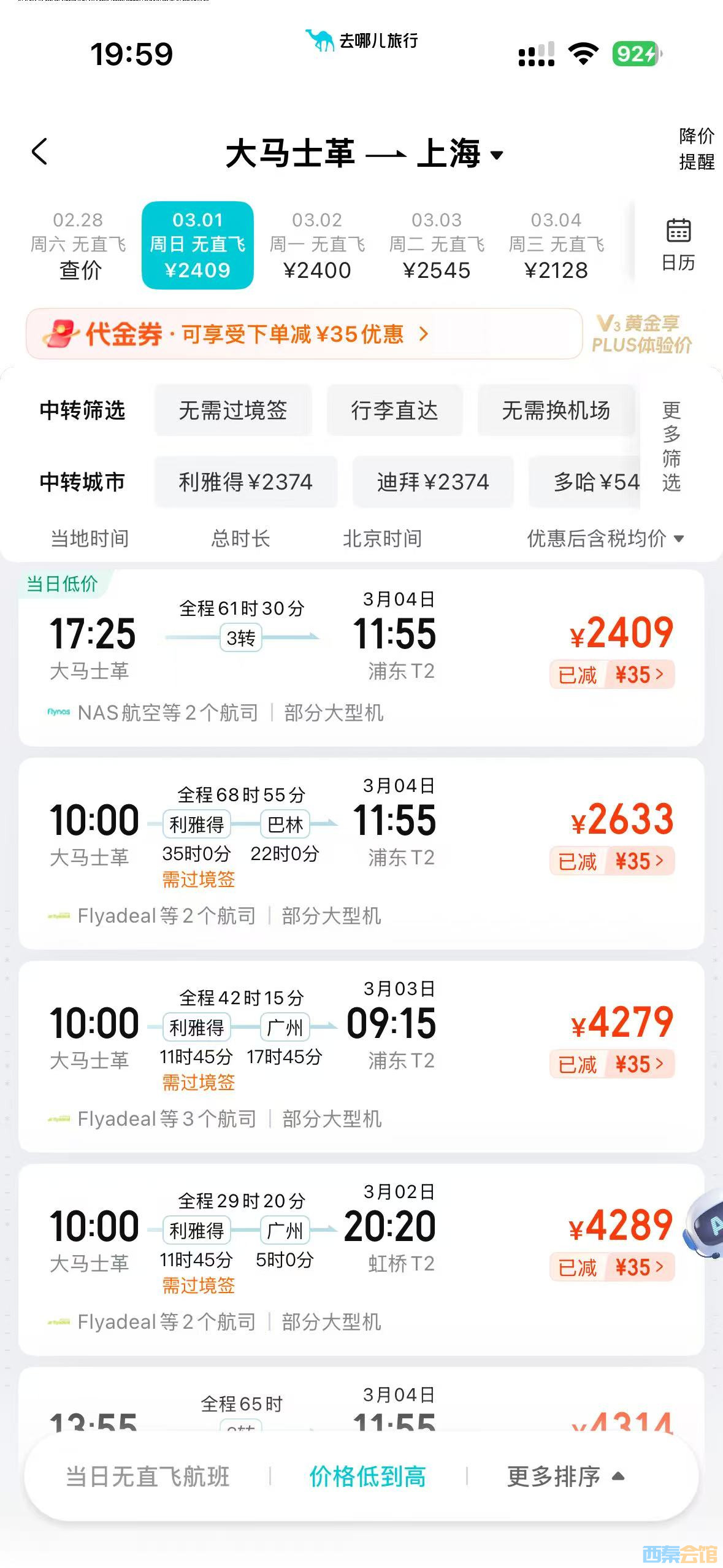Image resolution: width=723 pixels, height=1568 pixels.
Task: Select the 02.28 周六 查价 date
Action: (79, 245)
